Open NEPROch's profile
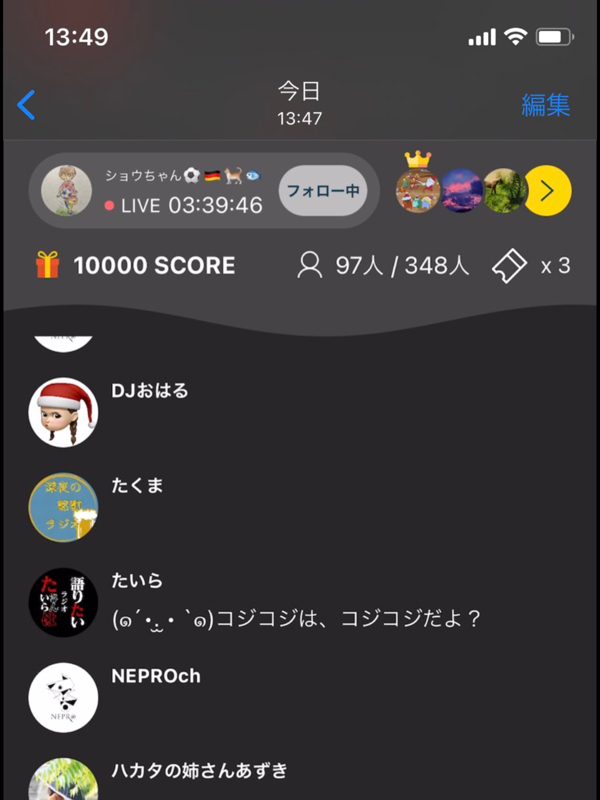The height and width of the screenshot is (800, 600). 63,697
